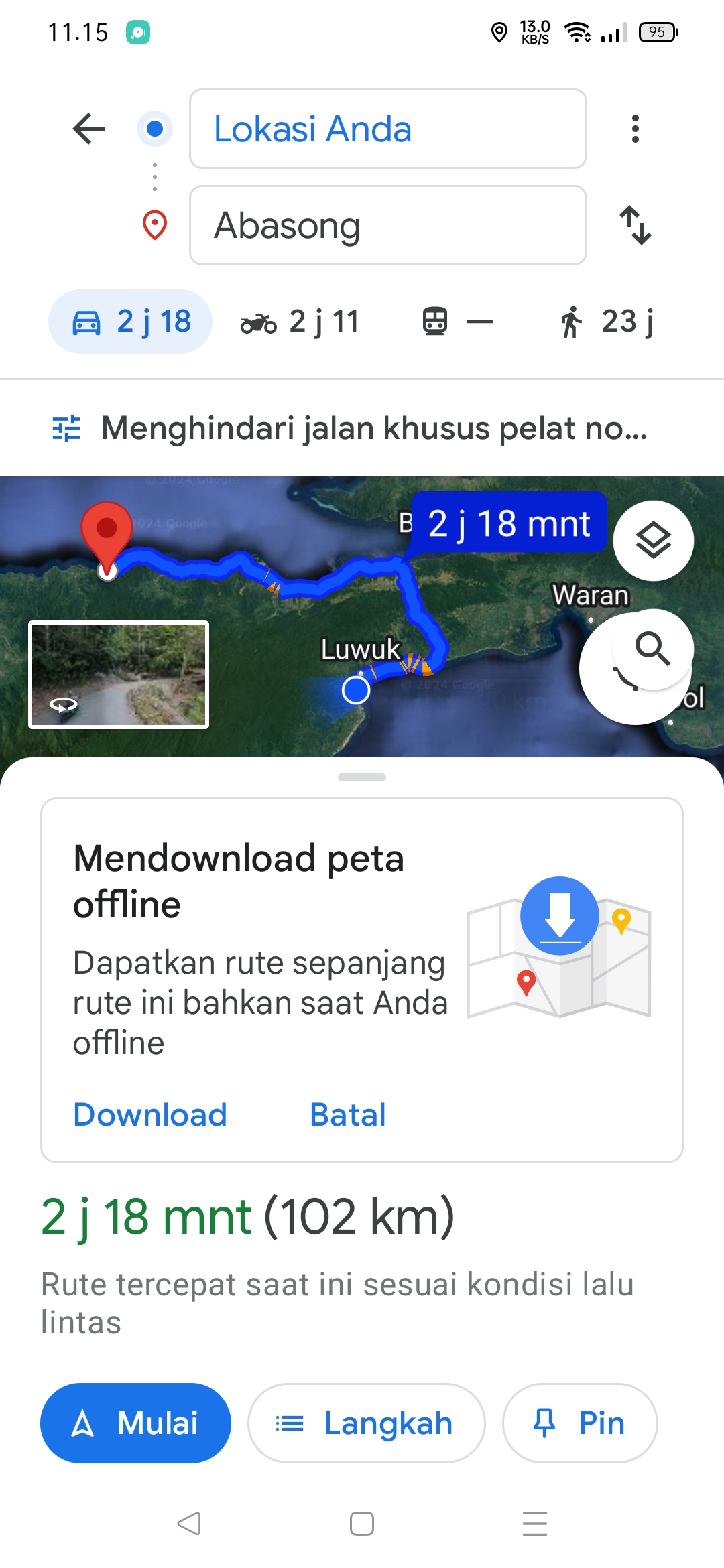The height and width of the screenshot is (1568, 724).
Task: Start navigation with Mulai
Action: [x=135, y=1423]
